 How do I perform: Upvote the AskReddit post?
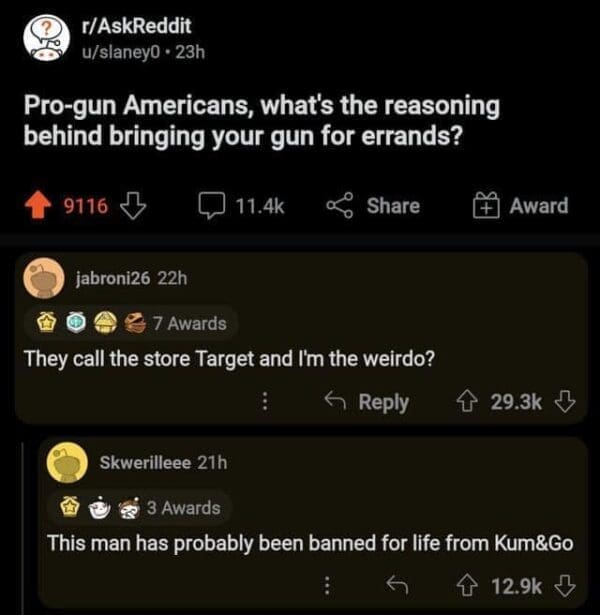41,206
